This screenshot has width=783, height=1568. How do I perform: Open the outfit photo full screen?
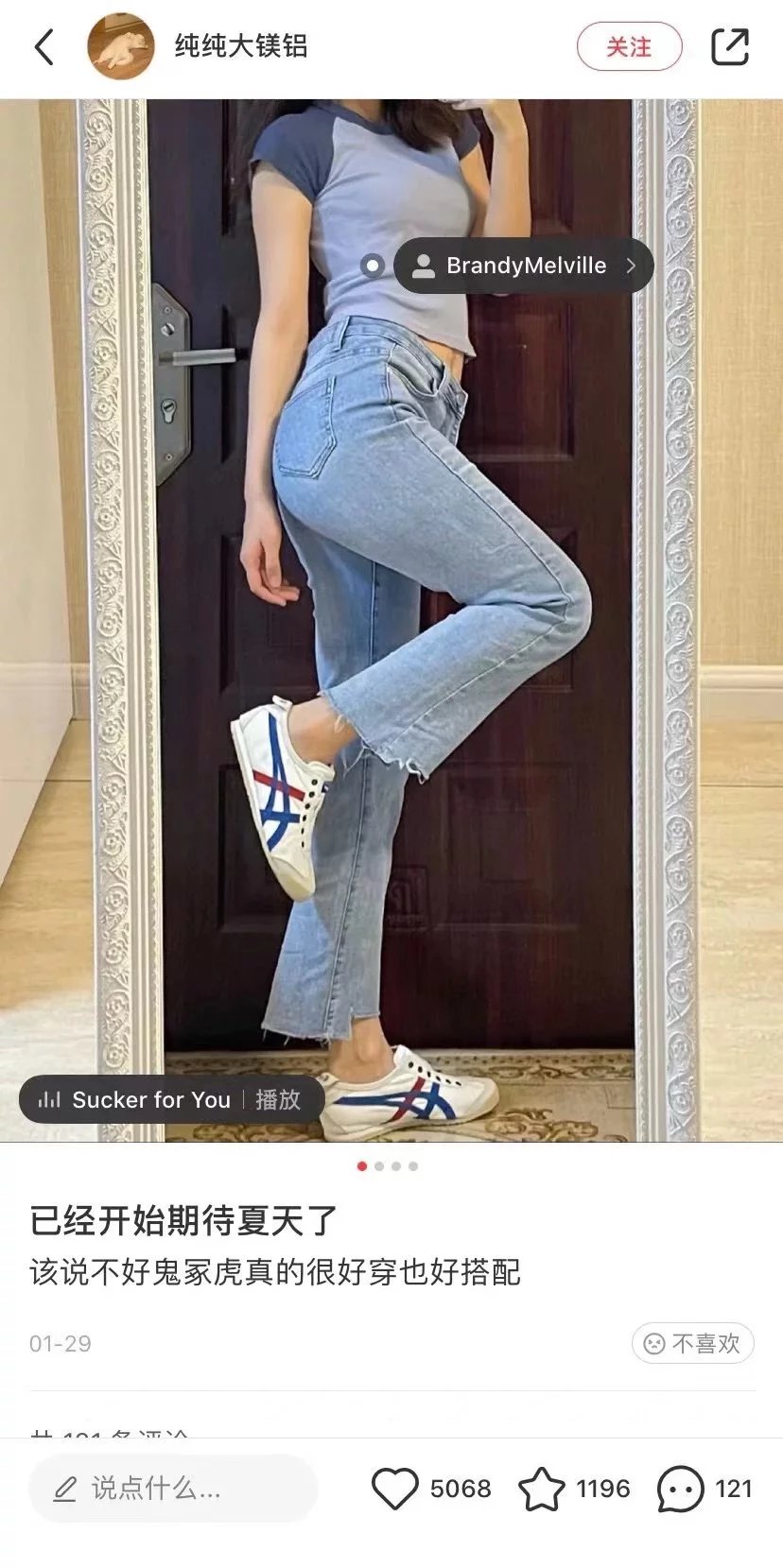391,662
